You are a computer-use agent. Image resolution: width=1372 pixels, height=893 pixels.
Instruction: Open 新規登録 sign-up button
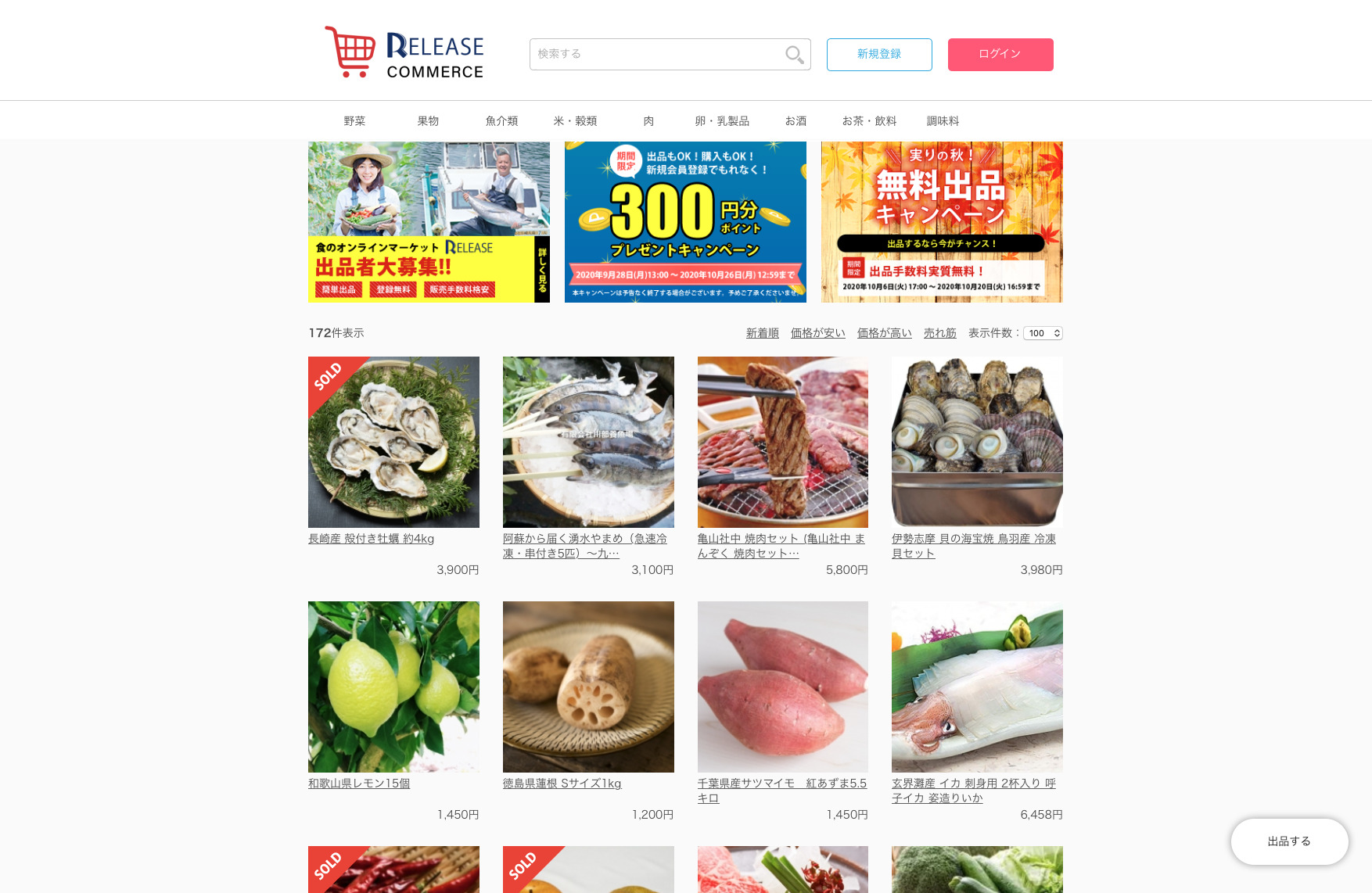pos(878,55)
